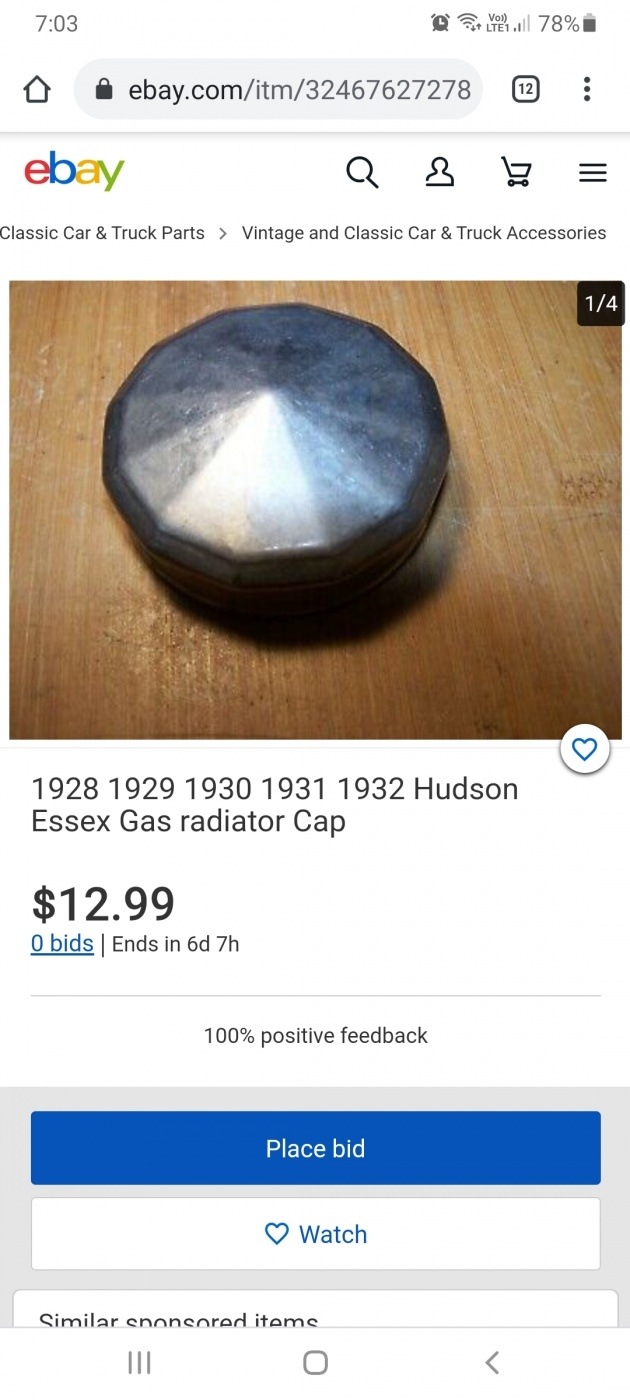Open the radiator cap product photo
The width and height of the screenshot is (630, 1400).
pyautogui.click(x=315, y=510)
